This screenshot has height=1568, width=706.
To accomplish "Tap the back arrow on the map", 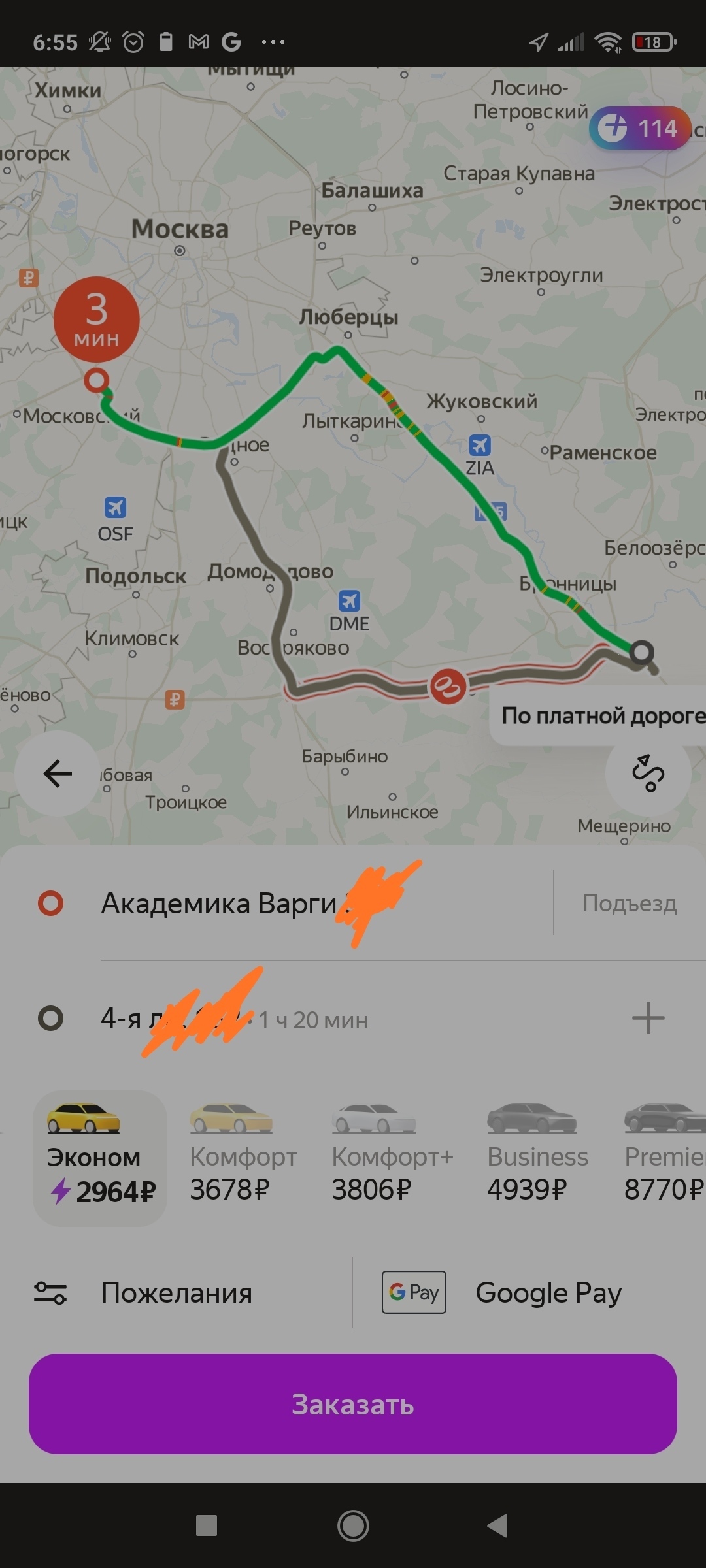I will tap(58, 774).
